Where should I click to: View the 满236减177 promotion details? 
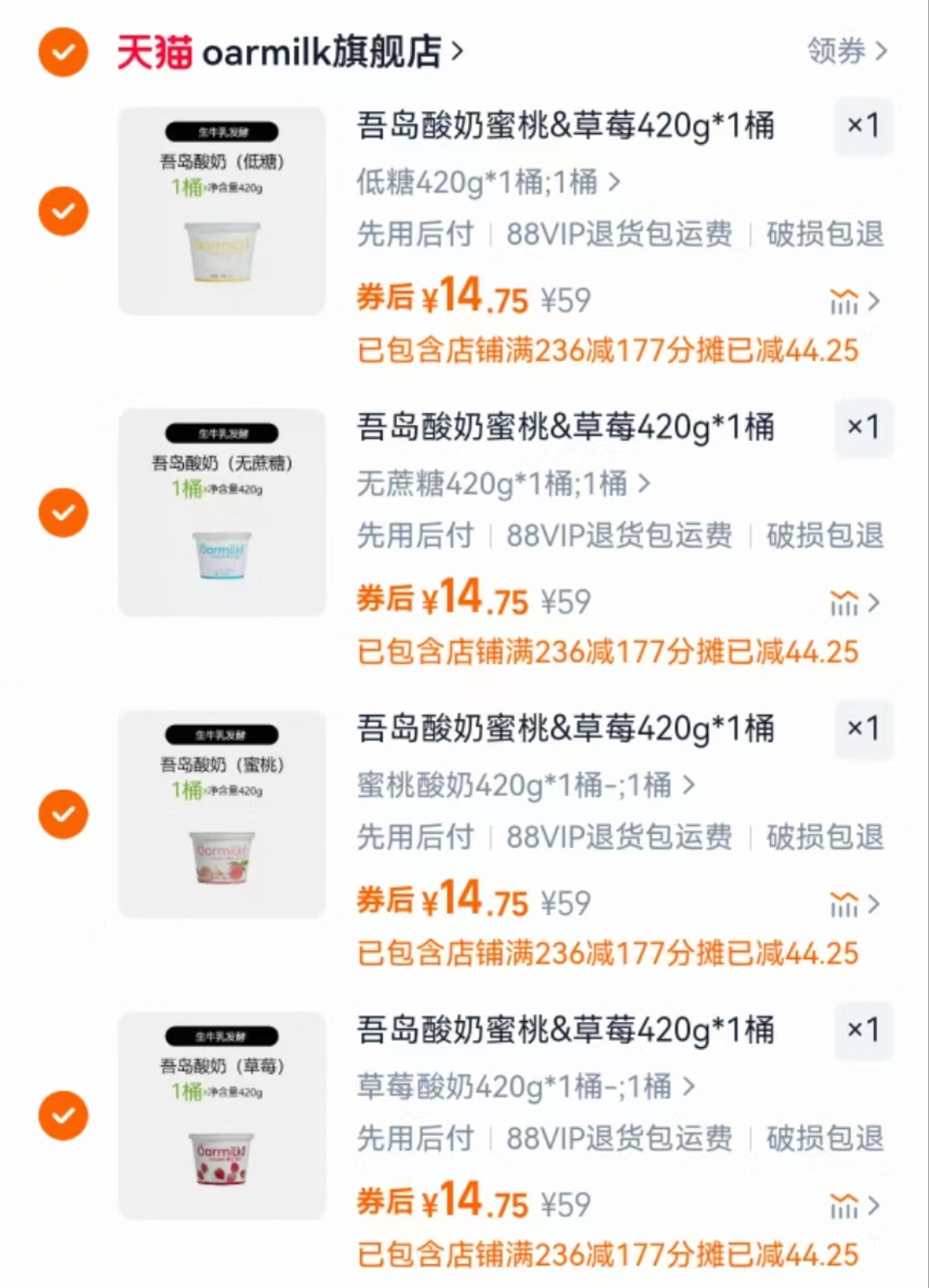click(x=609, y=350)
